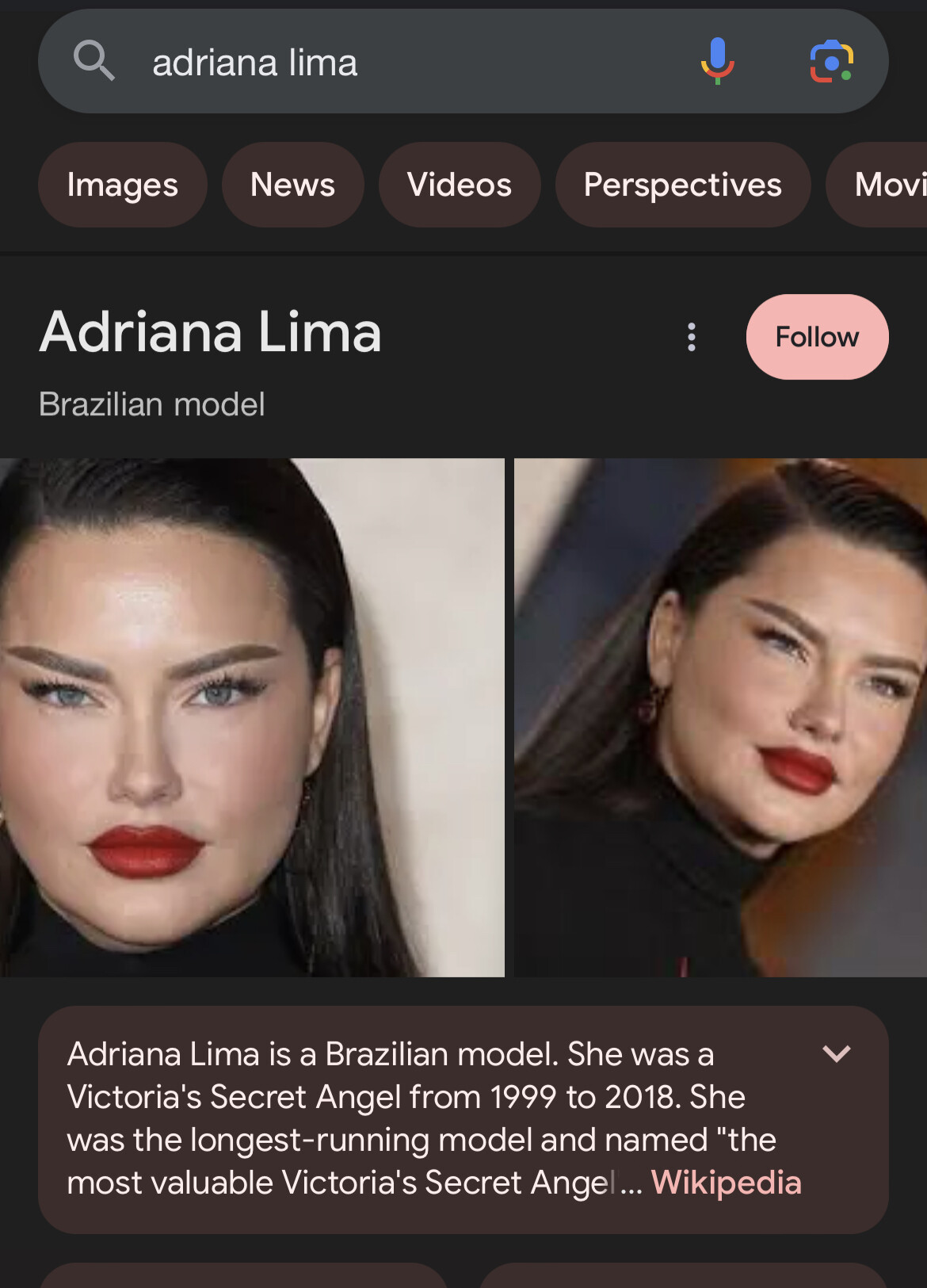The height and width of the screenshot is (1288, 927).
Task: Open the Wikipedia link
Action: tap(726, 1182)
